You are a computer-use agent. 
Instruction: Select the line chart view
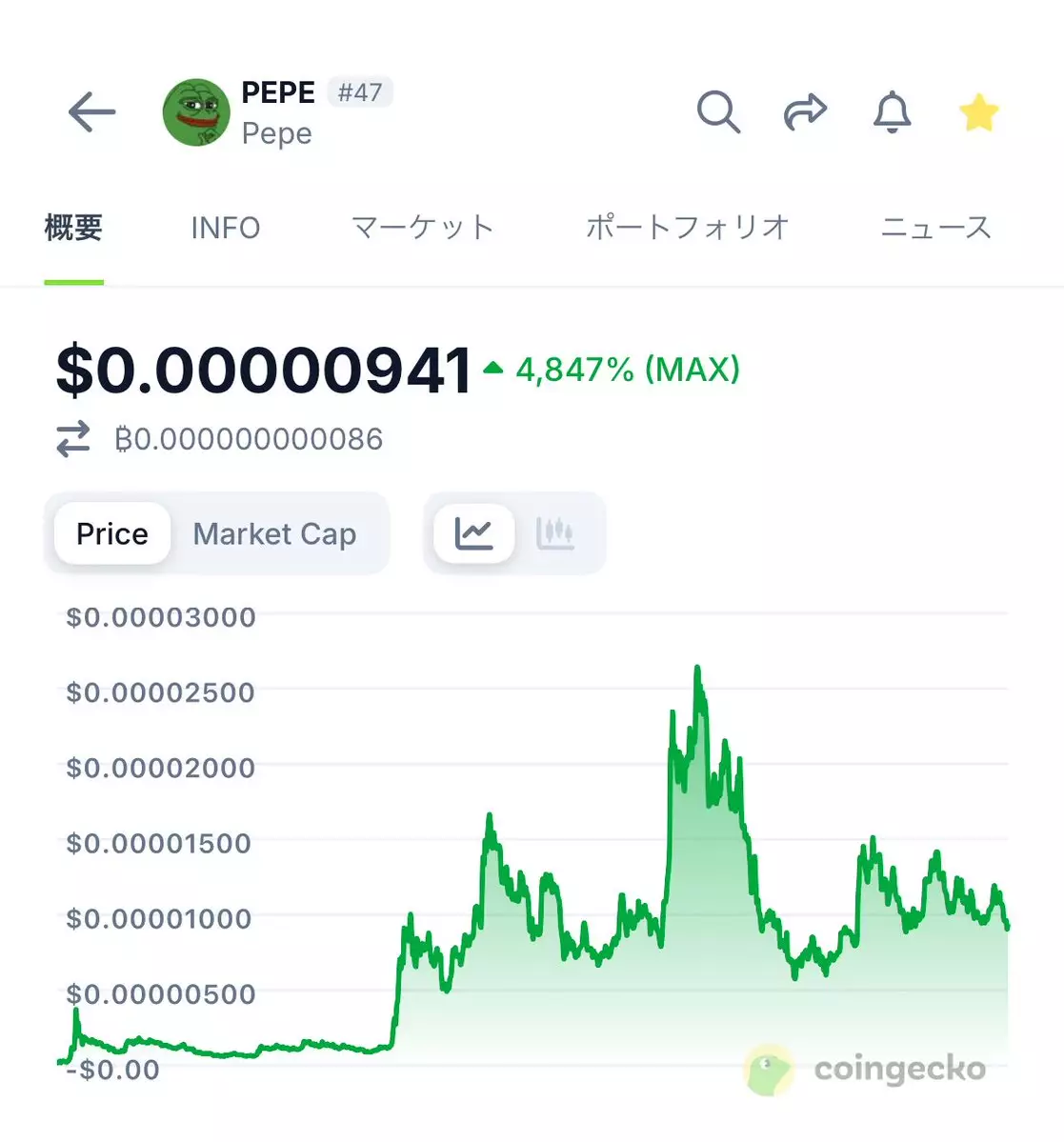474,533
